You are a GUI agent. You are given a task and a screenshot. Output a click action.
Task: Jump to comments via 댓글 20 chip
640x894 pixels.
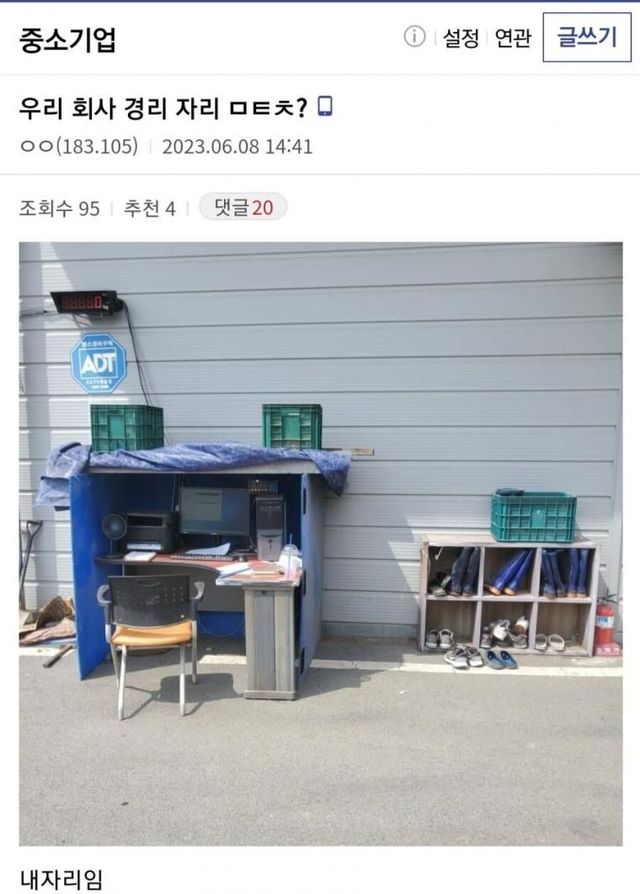click(243, 207)
